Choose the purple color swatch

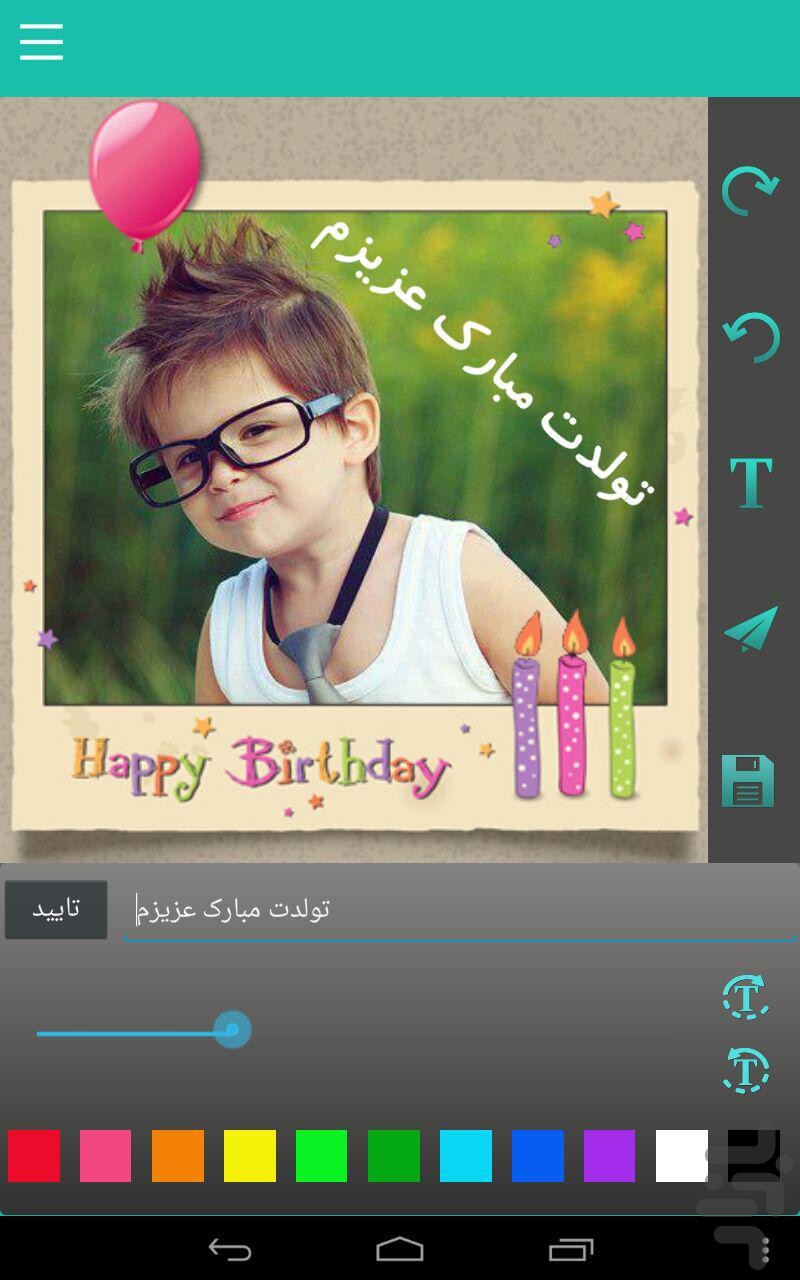coord(610,1156)
